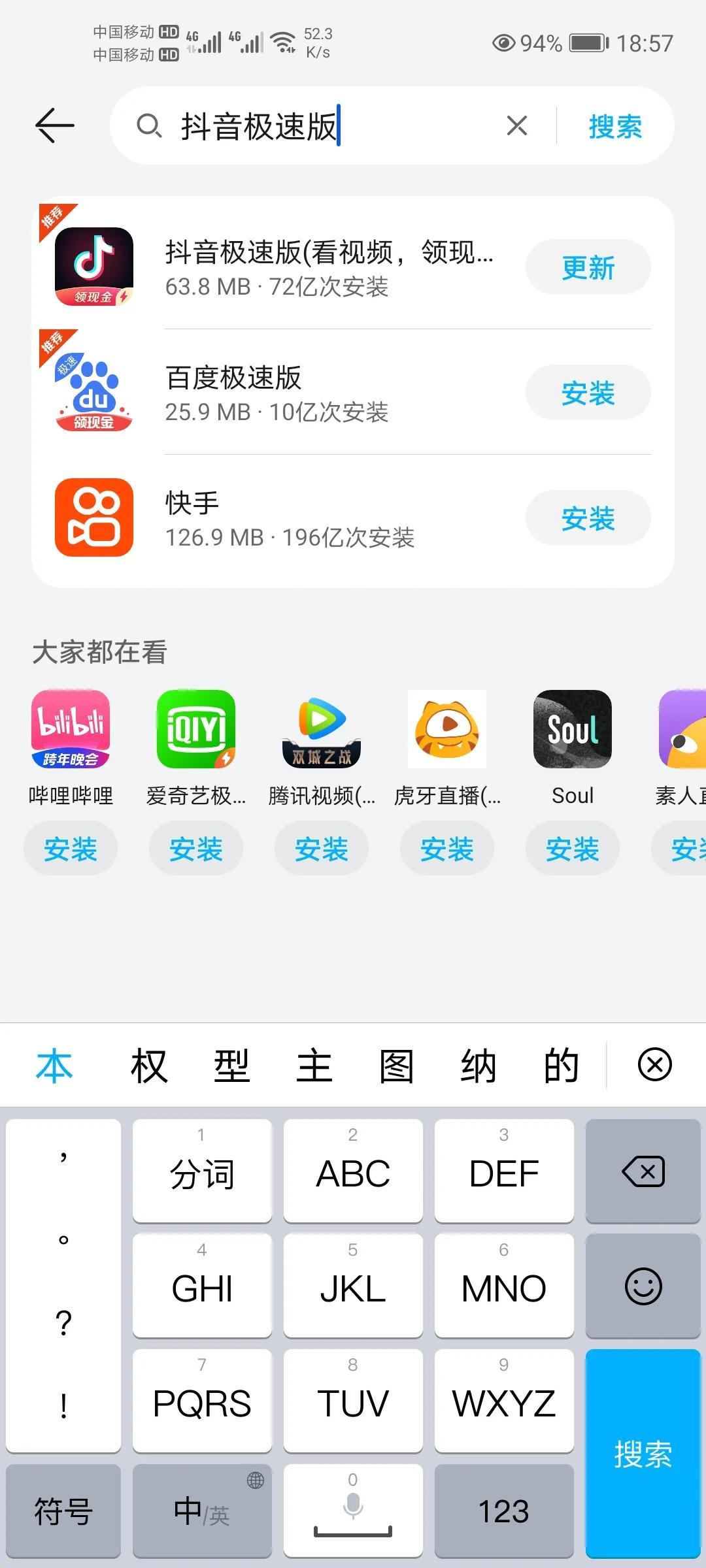Tap the 抖音极速版 app icon
706x1568 pixels.
(x=93, y=267)
